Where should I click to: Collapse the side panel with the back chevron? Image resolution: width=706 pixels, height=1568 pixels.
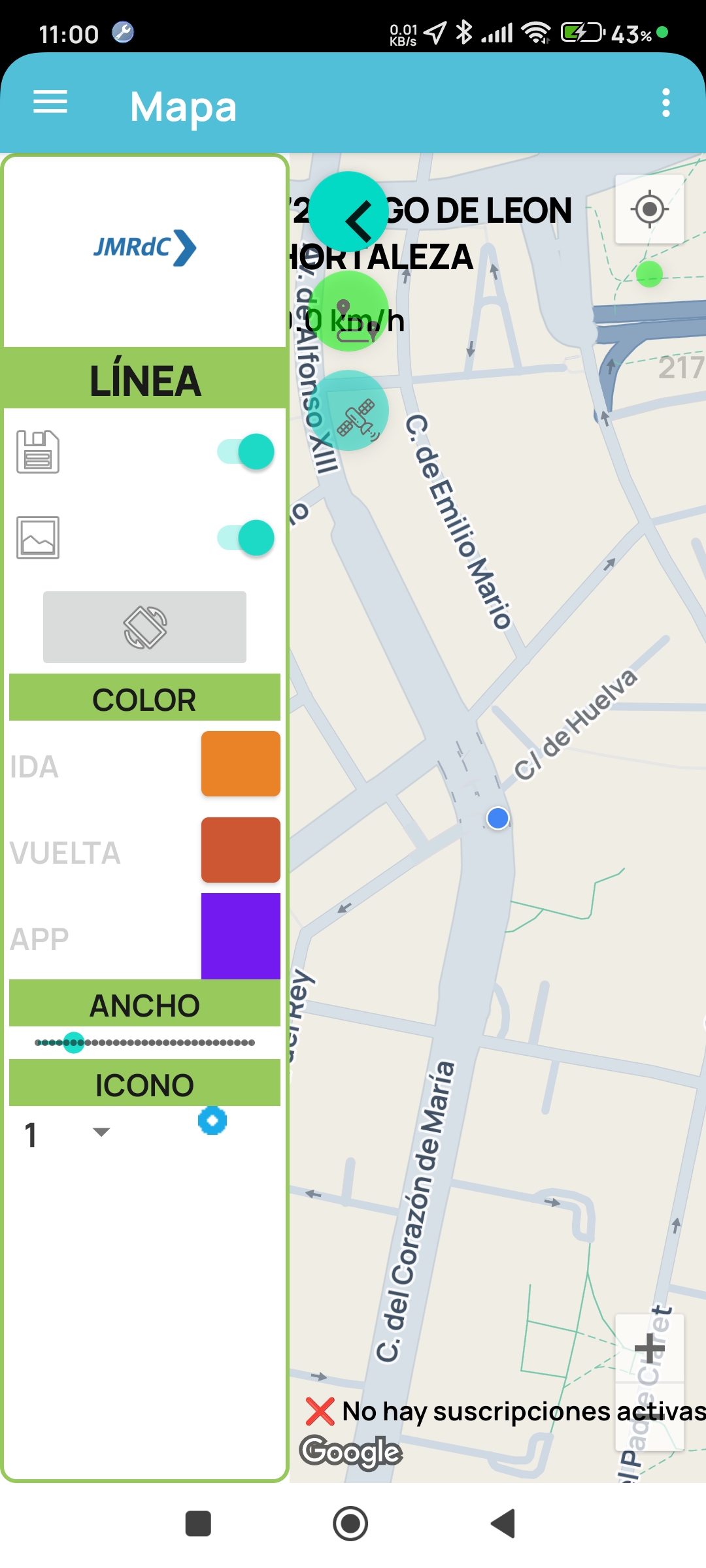click(348, 212)
